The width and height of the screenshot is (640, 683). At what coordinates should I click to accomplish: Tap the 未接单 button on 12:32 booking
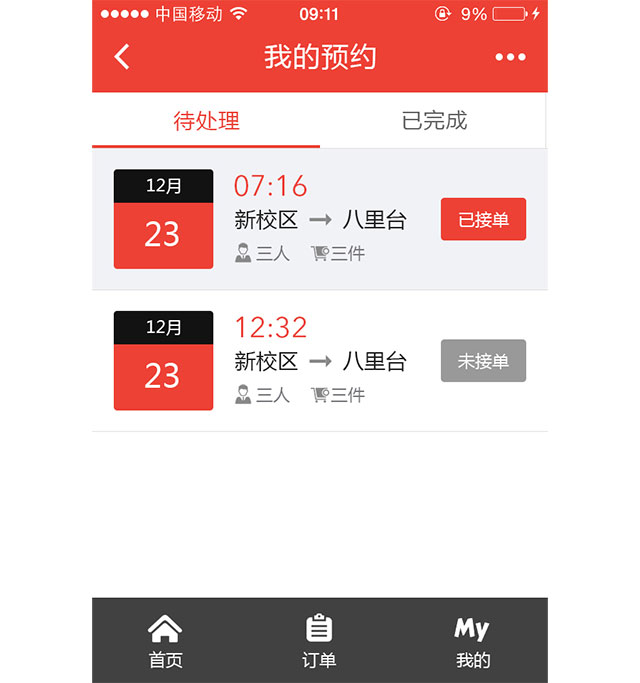point(483,361)
